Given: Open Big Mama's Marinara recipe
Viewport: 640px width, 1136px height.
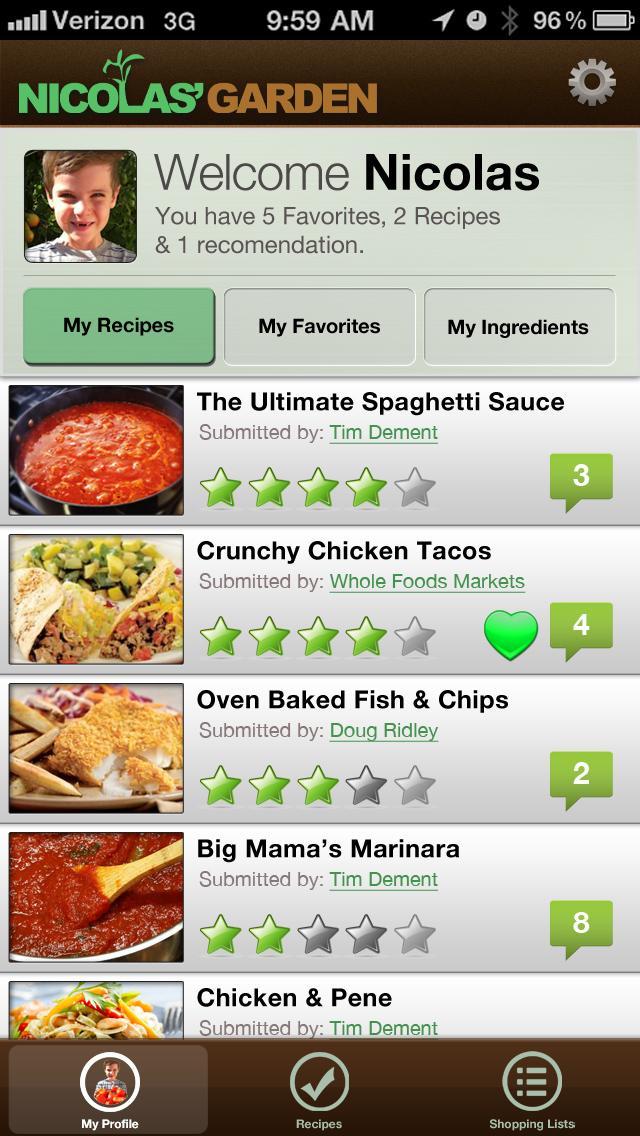Looking at the screenshot, I should pyautogui.click(x=328, y=849).
